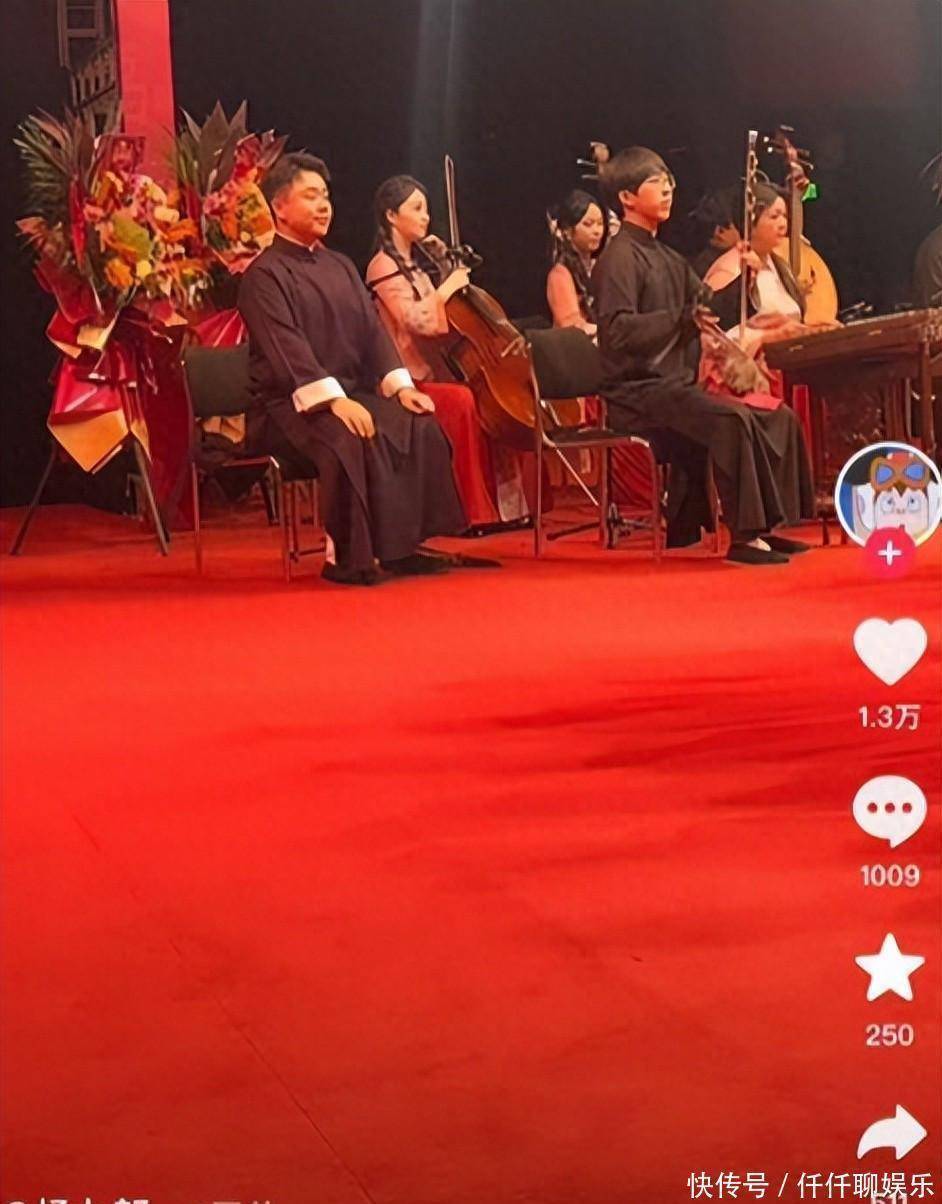Screen dimensions: 942x1204
Task: Open the video creator's profile avatar
Action: pyautogui.click(x=888, y=492)
